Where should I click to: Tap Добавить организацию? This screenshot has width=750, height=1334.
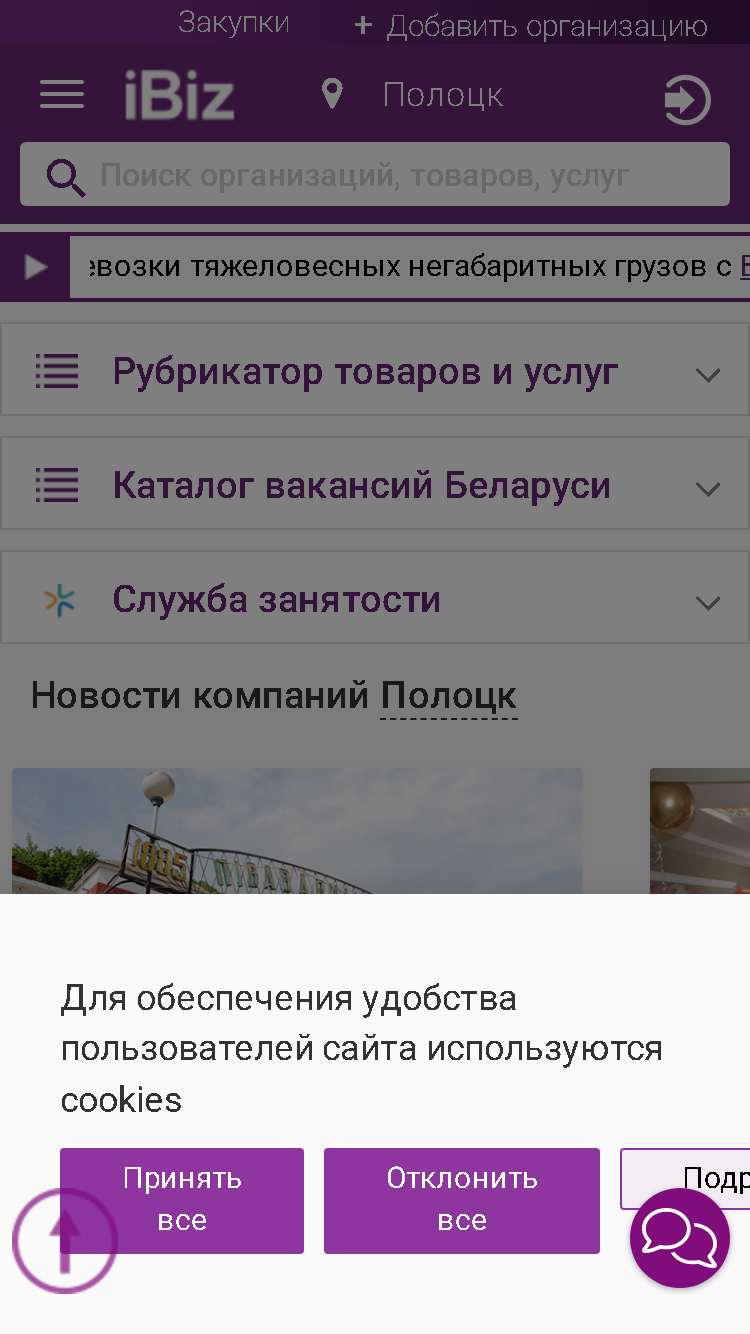(531, 26)
